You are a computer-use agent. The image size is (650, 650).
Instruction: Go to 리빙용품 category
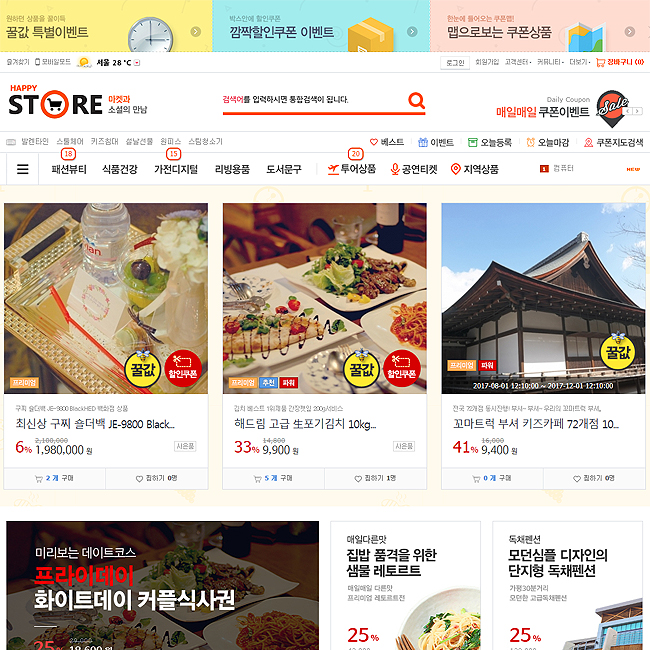click(232, 169)
